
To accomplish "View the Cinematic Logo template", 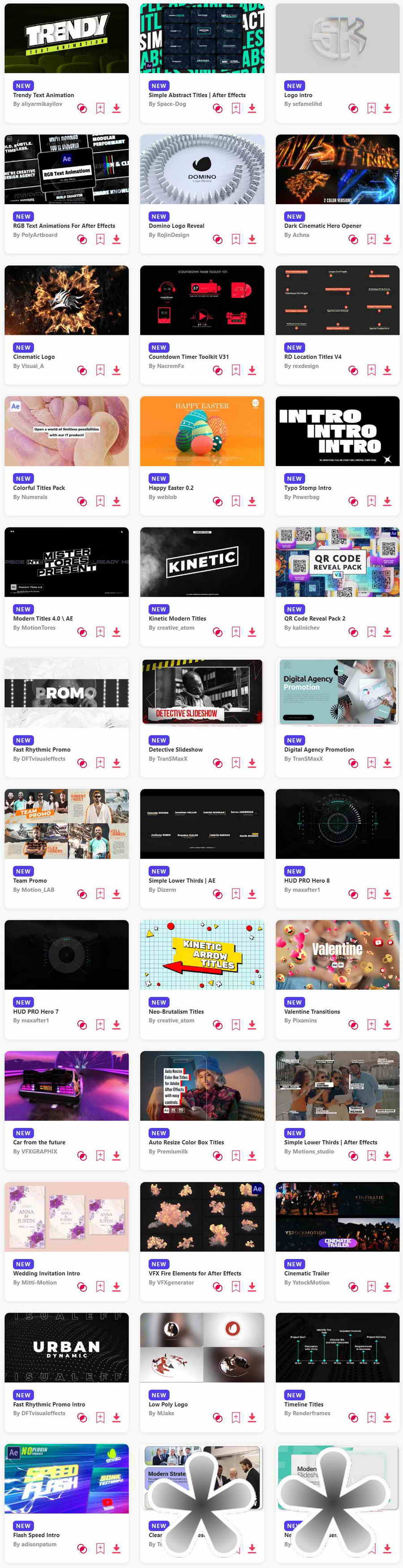I will coord(66,300).
